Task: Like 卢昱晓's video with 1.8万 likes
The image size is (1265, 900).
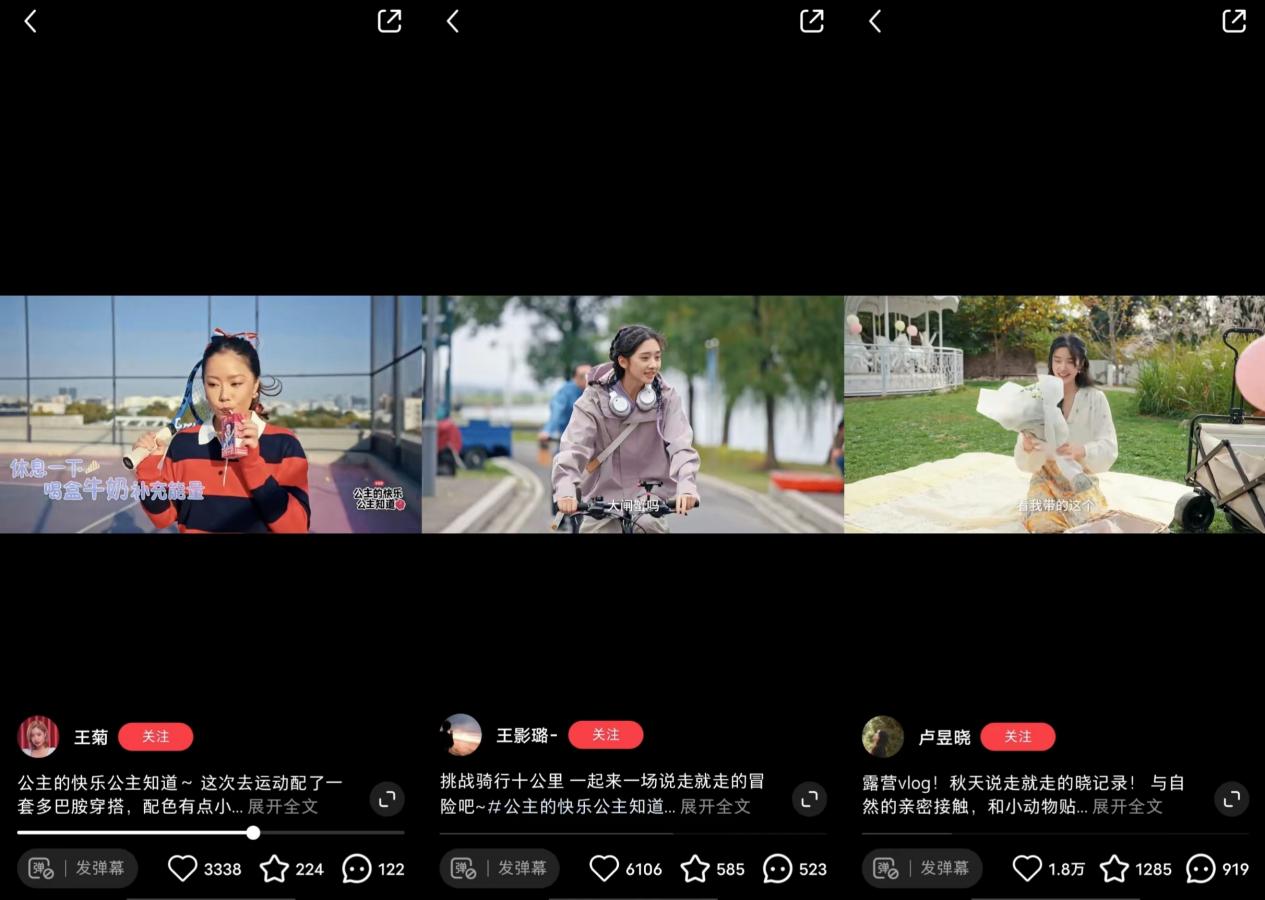Action: tap(1027, 868)
